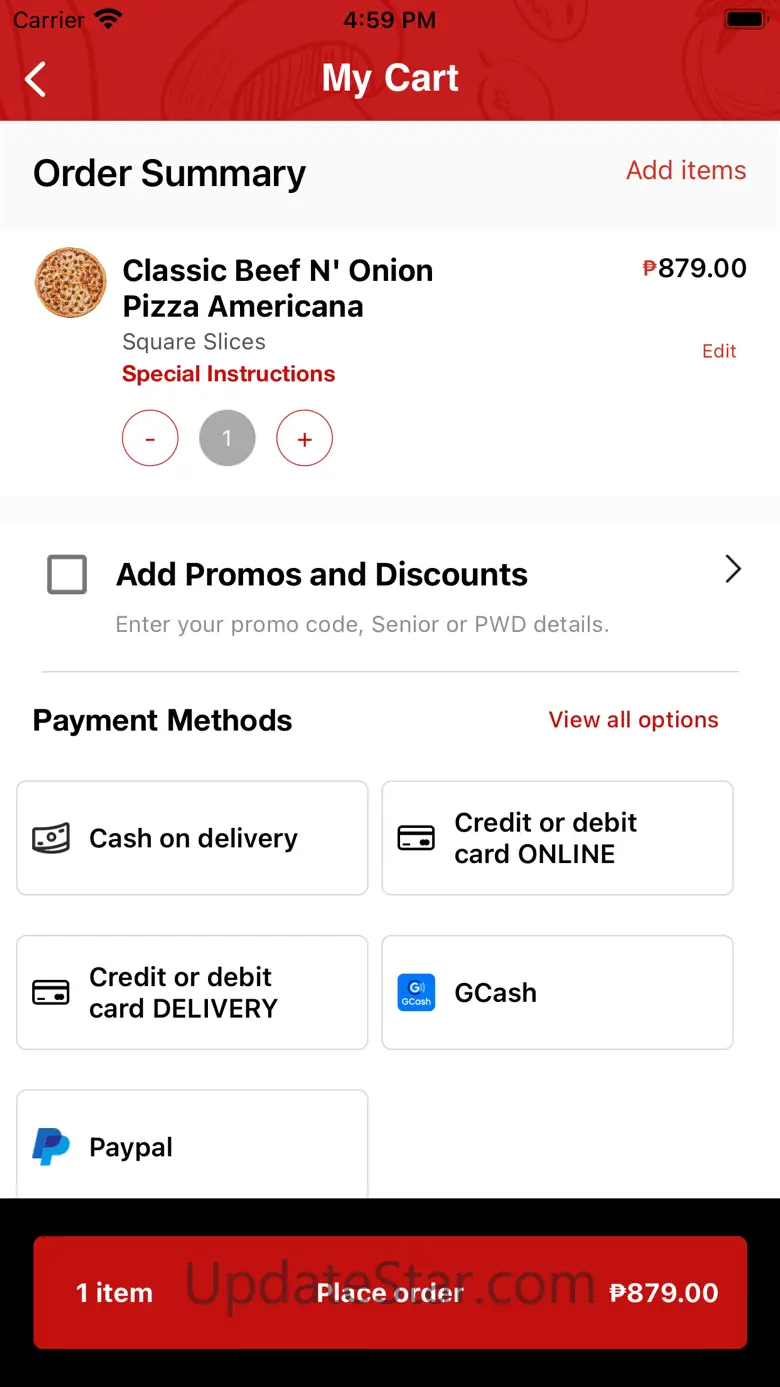Screen dimensions: 780x1387
Task: Place order for ₱879.00
Action: coord(390,1293)
